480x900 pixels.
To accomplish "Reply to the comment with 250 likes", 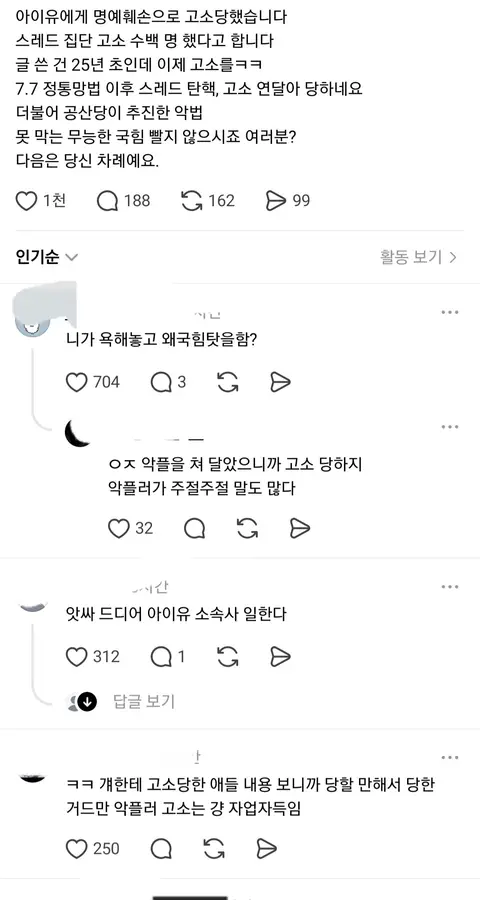I will (x=161, y=848).
